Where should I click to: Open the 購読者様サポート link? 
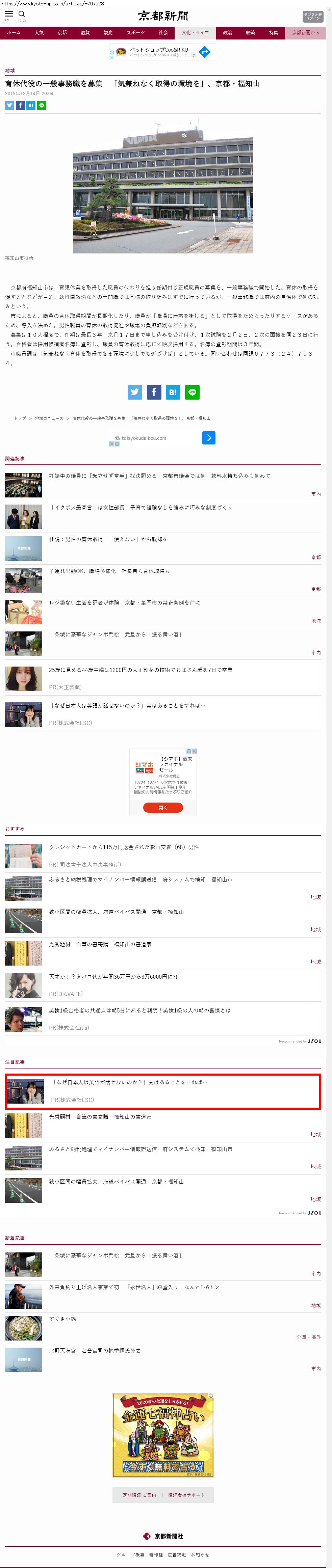186,1494
